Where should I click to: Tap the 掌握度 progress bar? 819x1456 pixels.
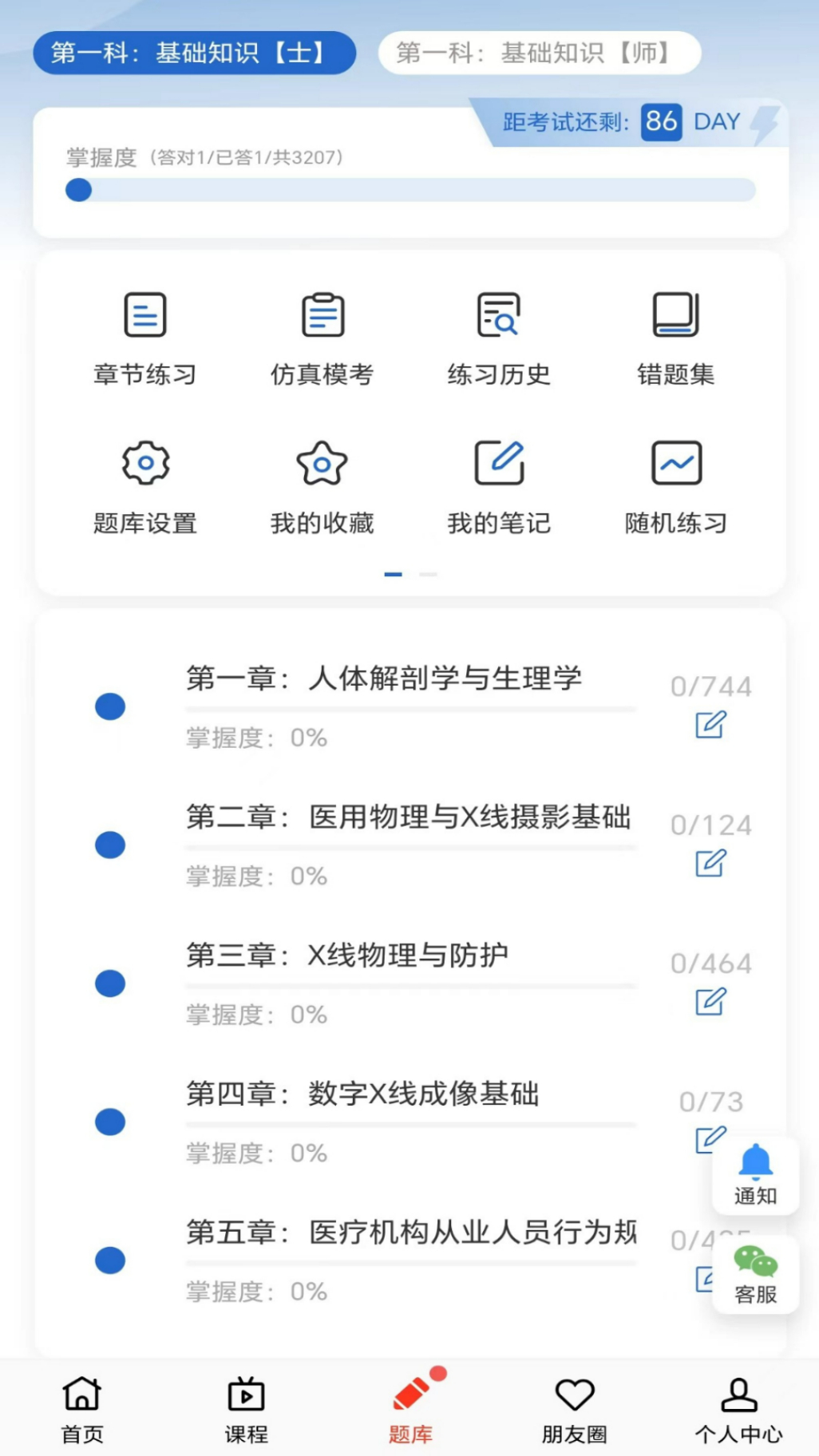[x=409, y=190]
